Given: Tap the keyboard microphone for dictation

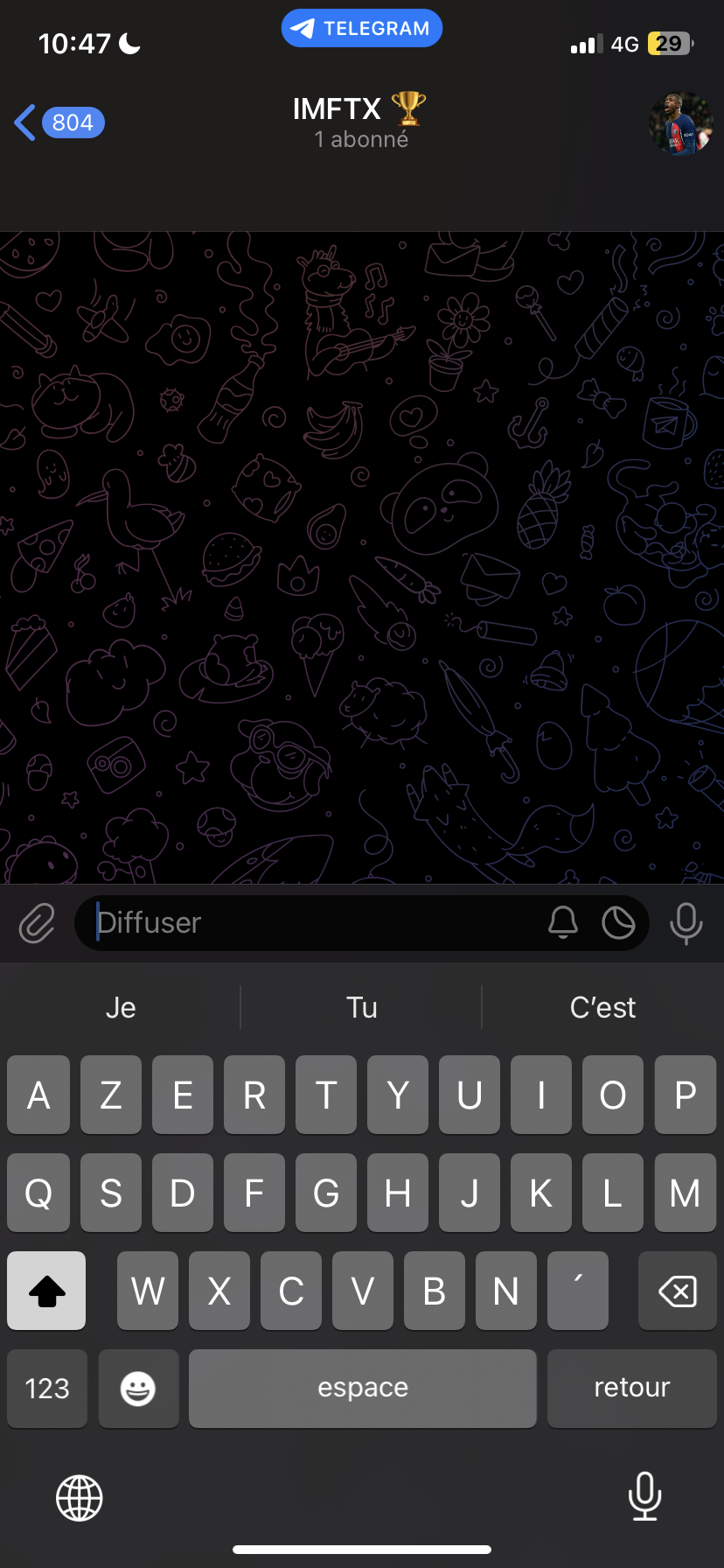Looking at the screenshot, I should (x=644, y=1497).
